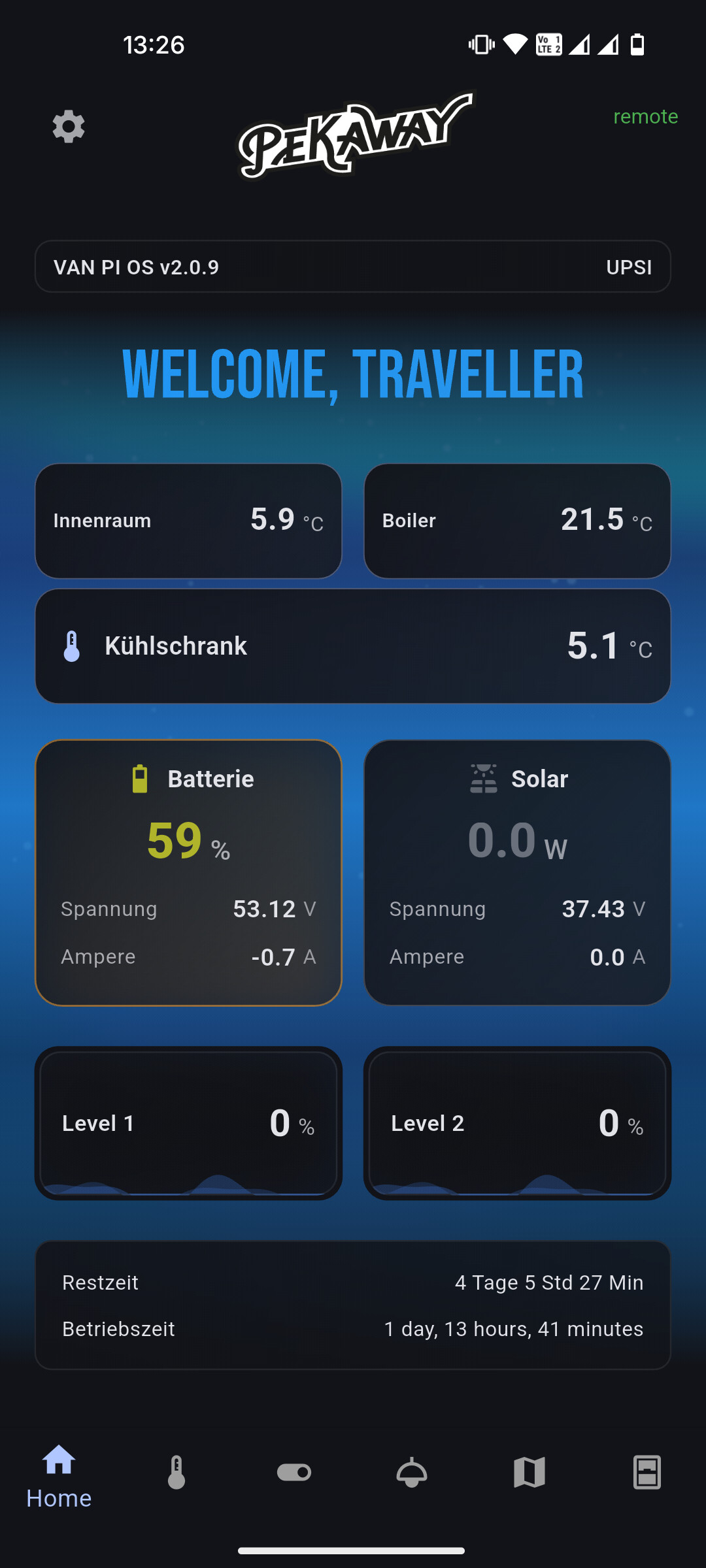
Task: Open the last bottom navigation tab
Action: 647,1473
